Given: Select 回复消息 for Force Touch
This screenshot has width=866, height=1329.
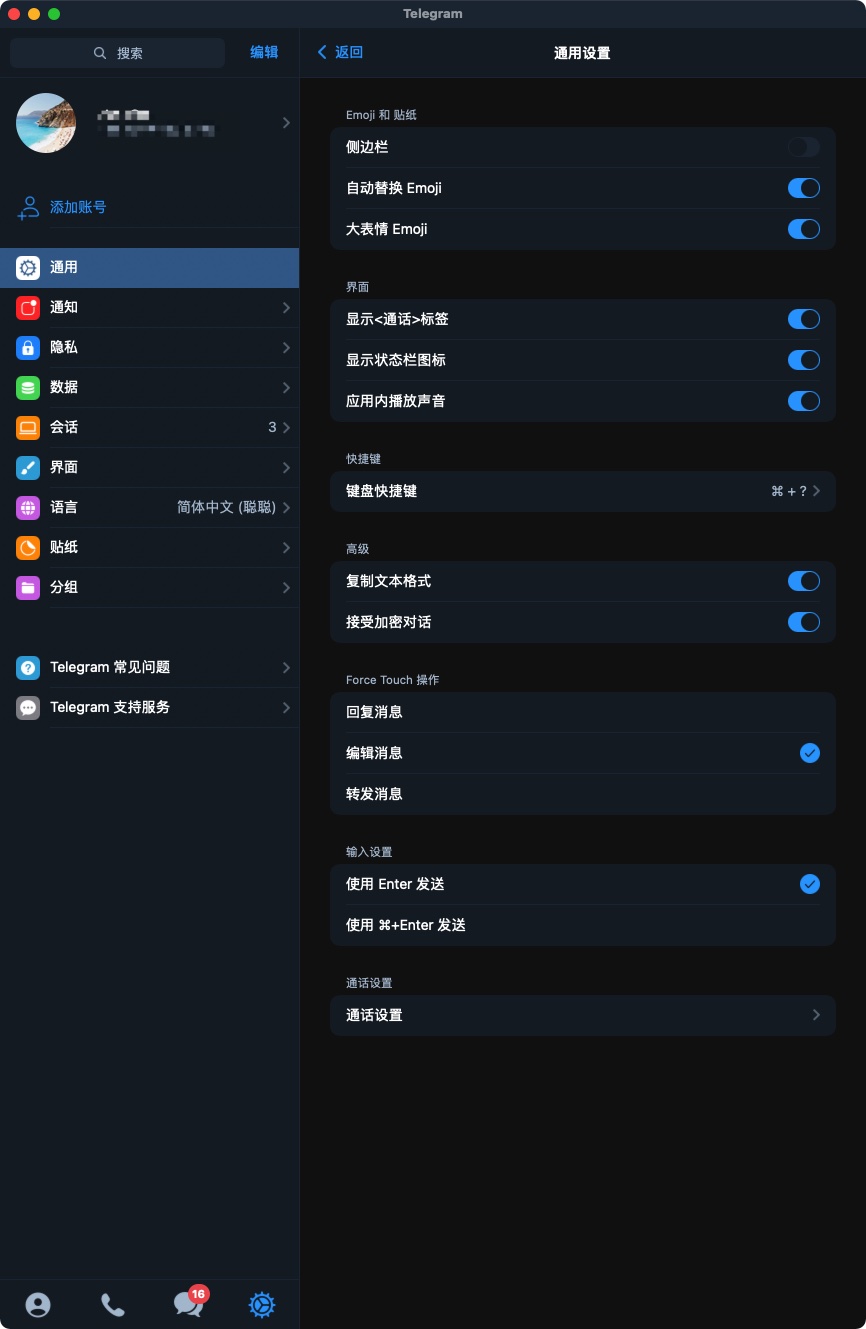Looking at the screenshot, I should click(x=583, y=712).
